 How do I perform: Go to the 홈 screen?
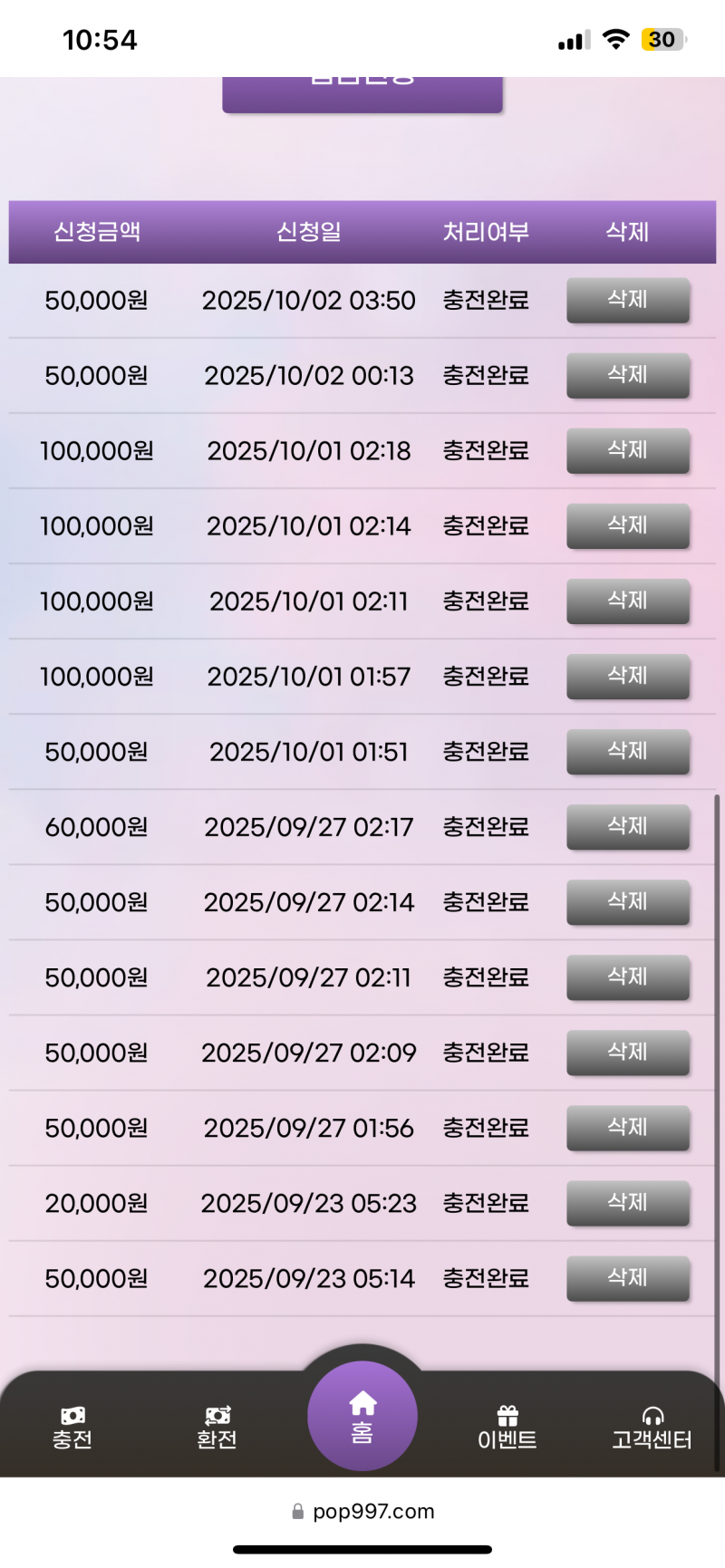click(362, 1416)
